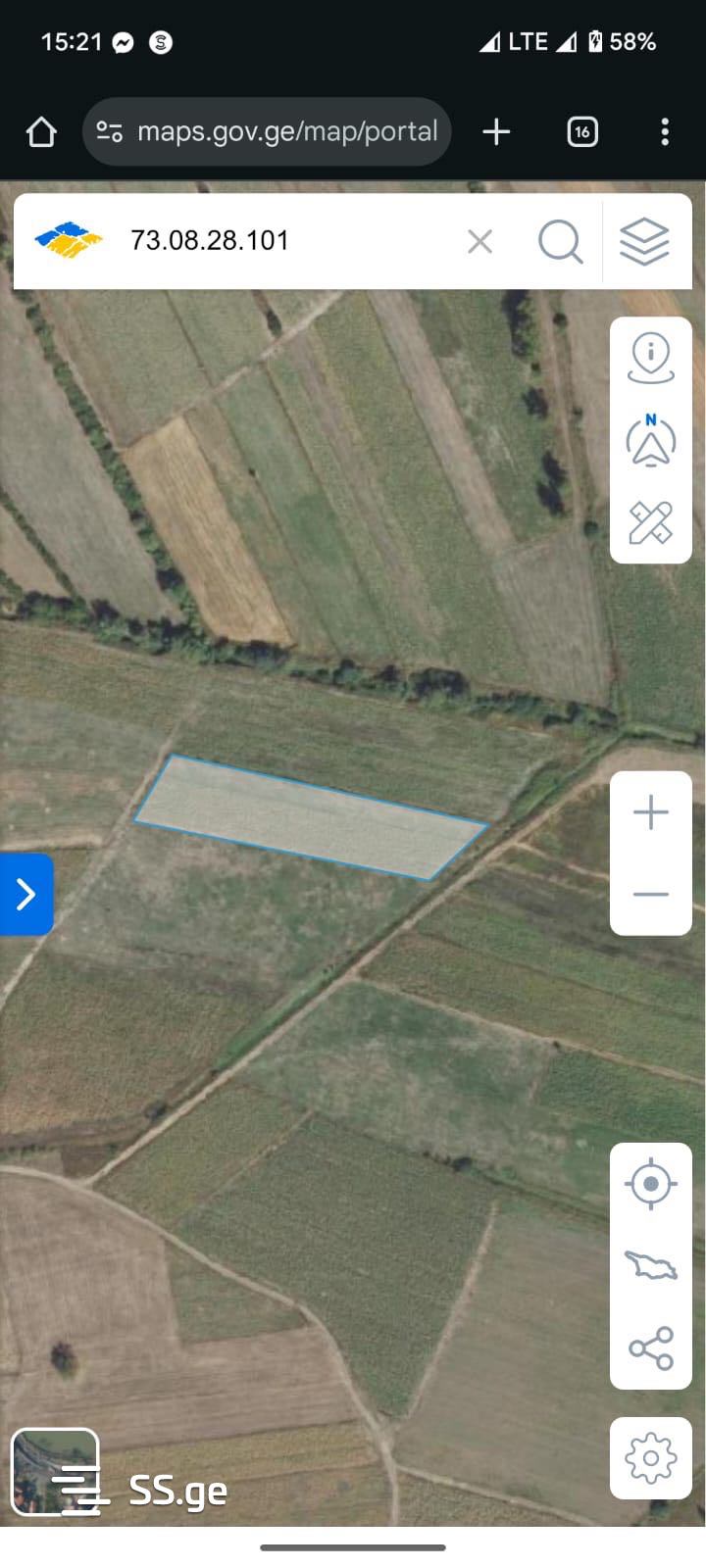This screenshot has height=1568, width=706.
Task: Open a new browser tab
Action: [496, 131]
